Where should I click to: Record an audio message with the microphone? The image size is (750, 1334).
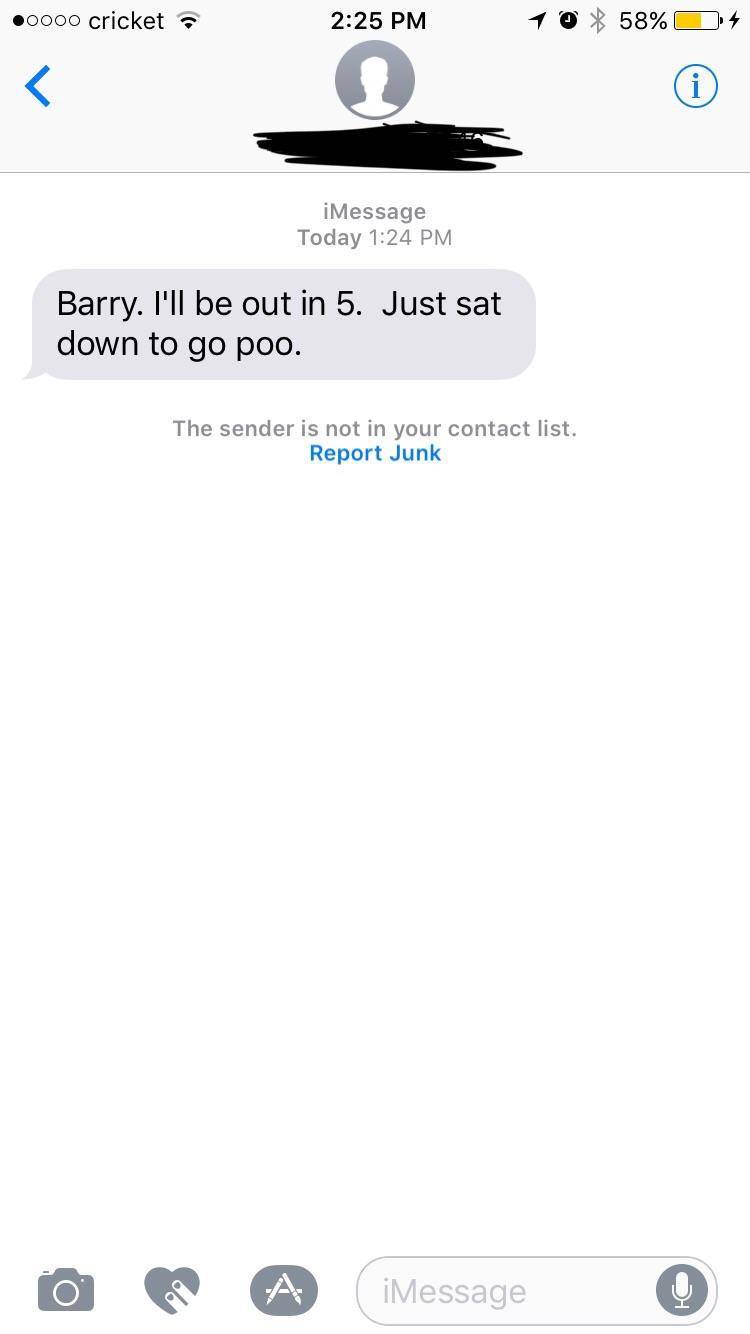pyautogui.click(x=681, y=1291)
